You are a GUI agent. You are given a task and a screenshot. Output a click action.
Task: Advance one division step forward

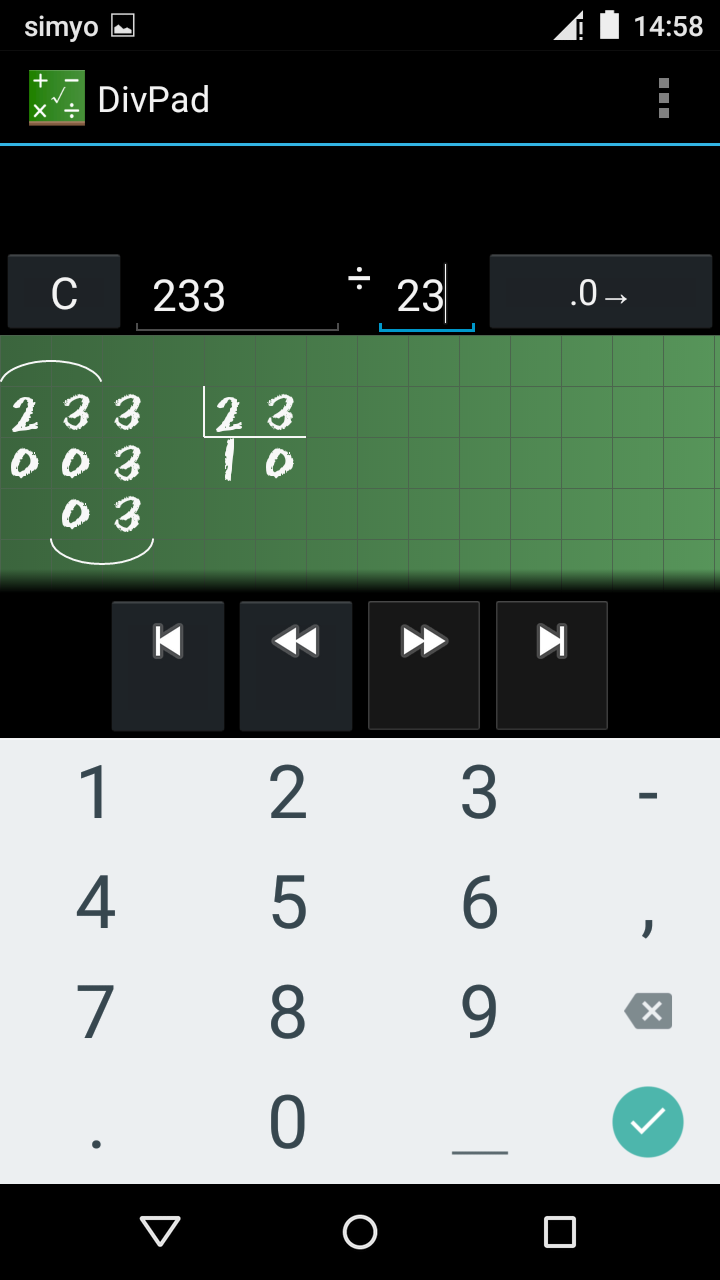[x=424, y=665]
